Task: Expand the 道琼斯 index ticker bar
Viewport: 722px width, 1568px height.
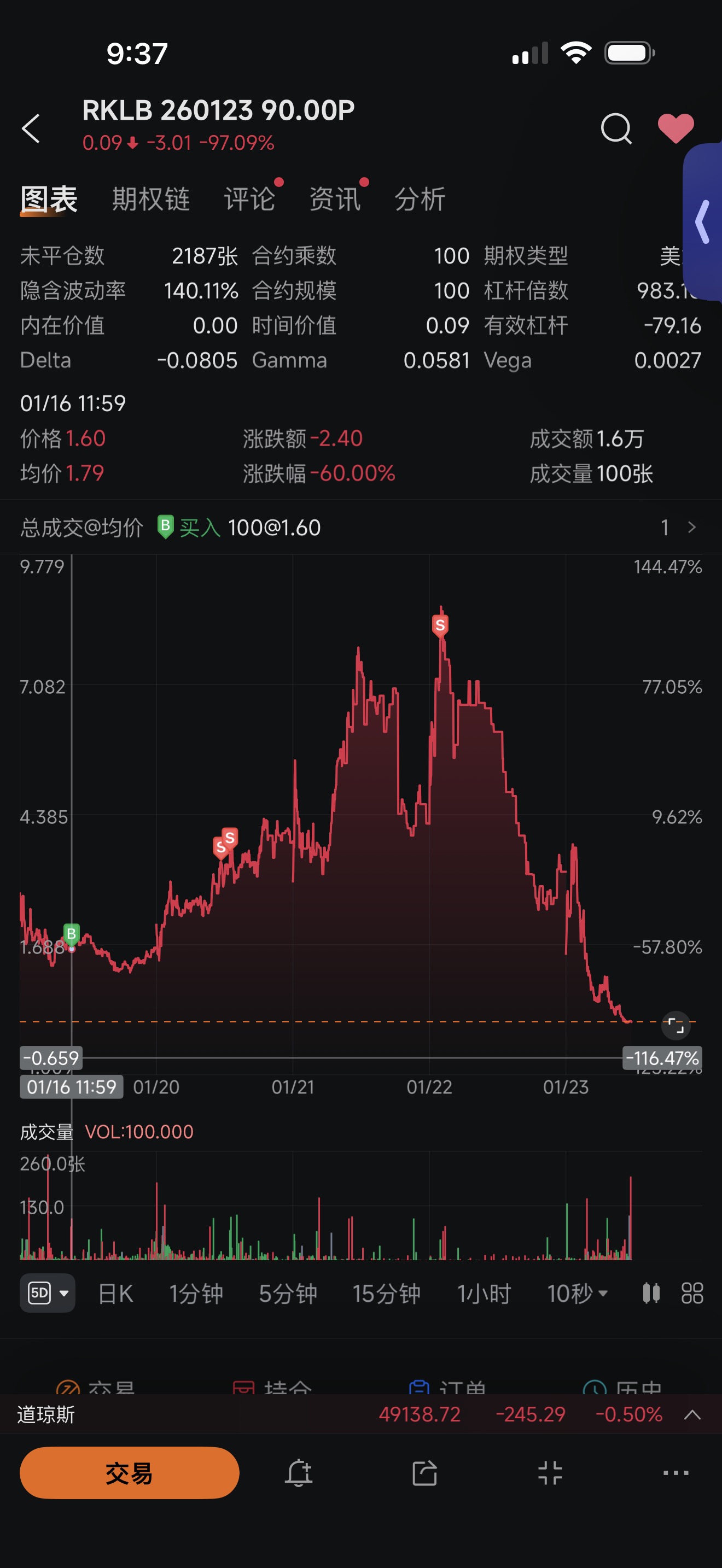Action: (x=692, y=1414)
